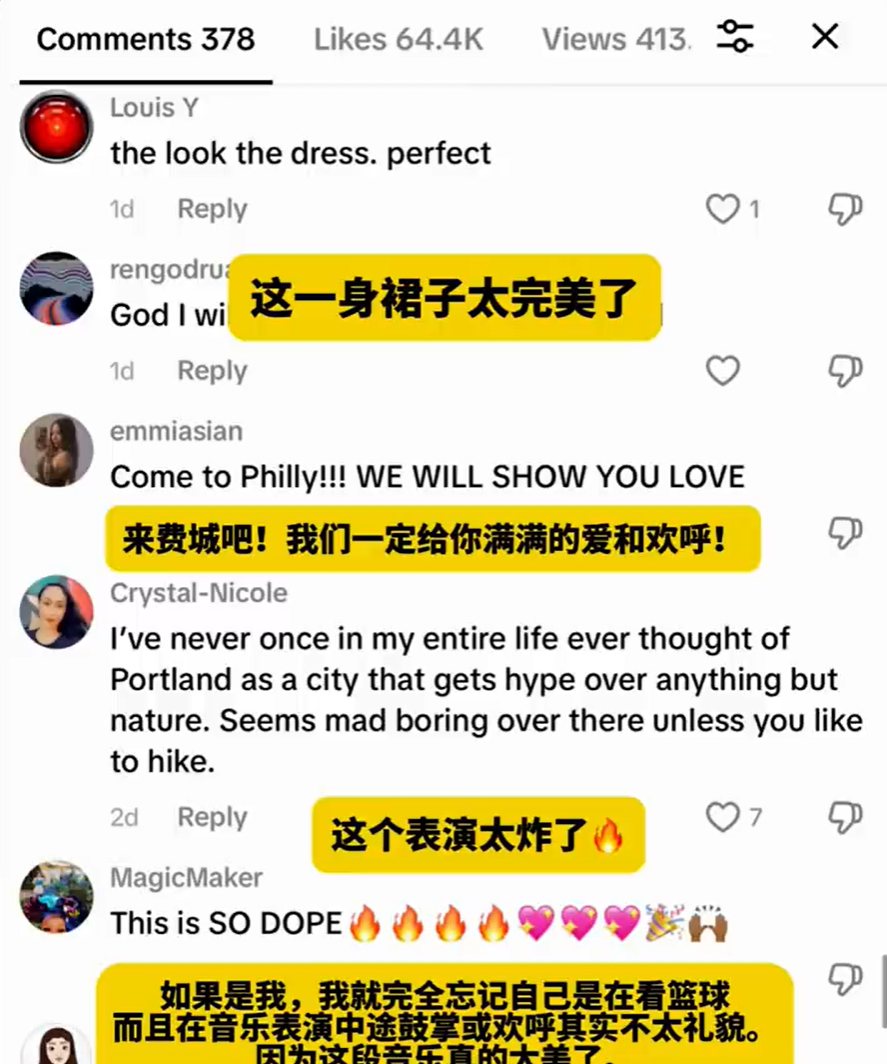Screen dimensions: 887x1064
Task: Close the comments panel
Action: tap(824, 38)
